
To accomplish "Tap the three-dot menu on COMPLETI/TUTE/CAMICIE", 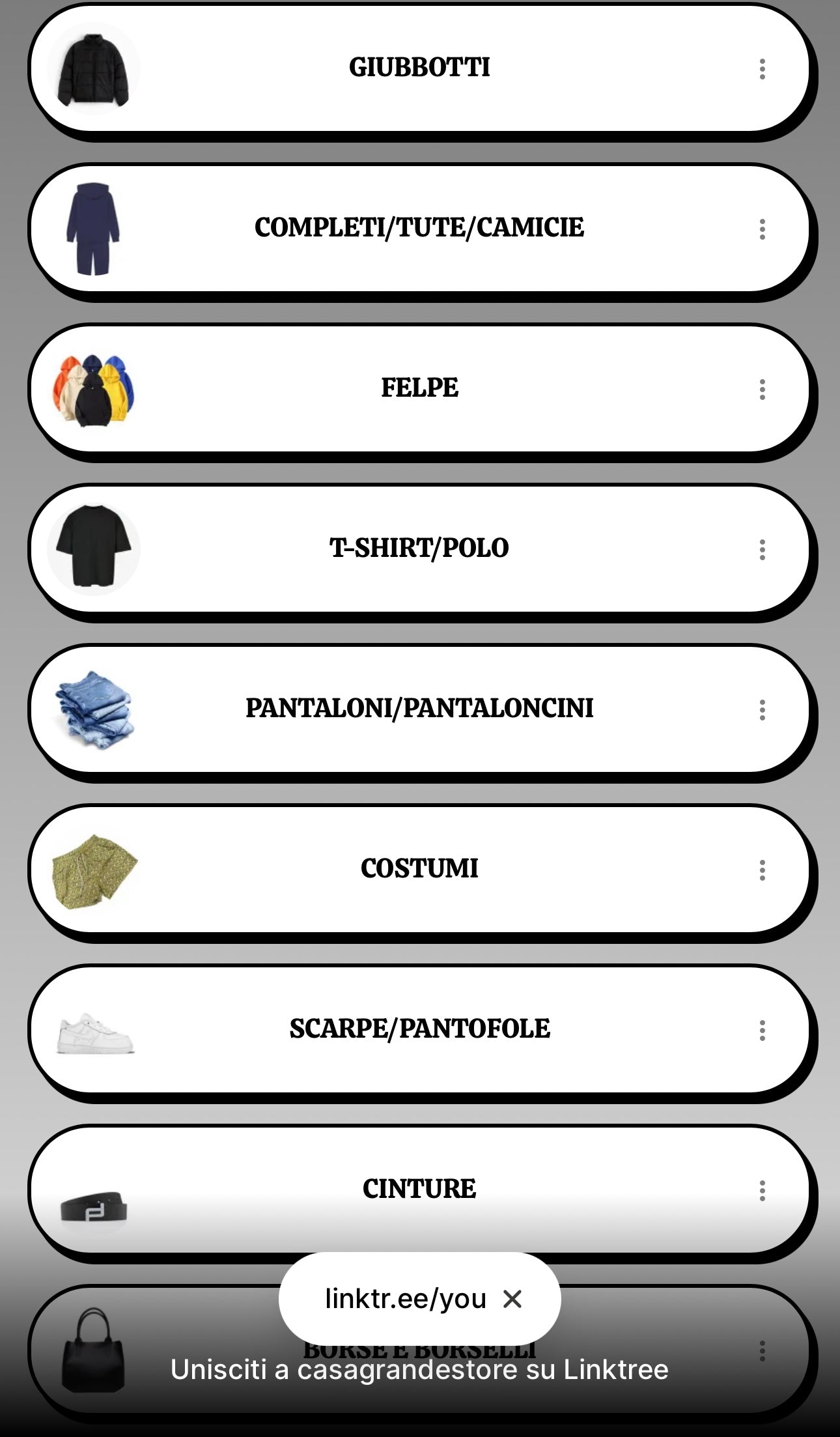I will pyautogui.click(x=762, y=229).
